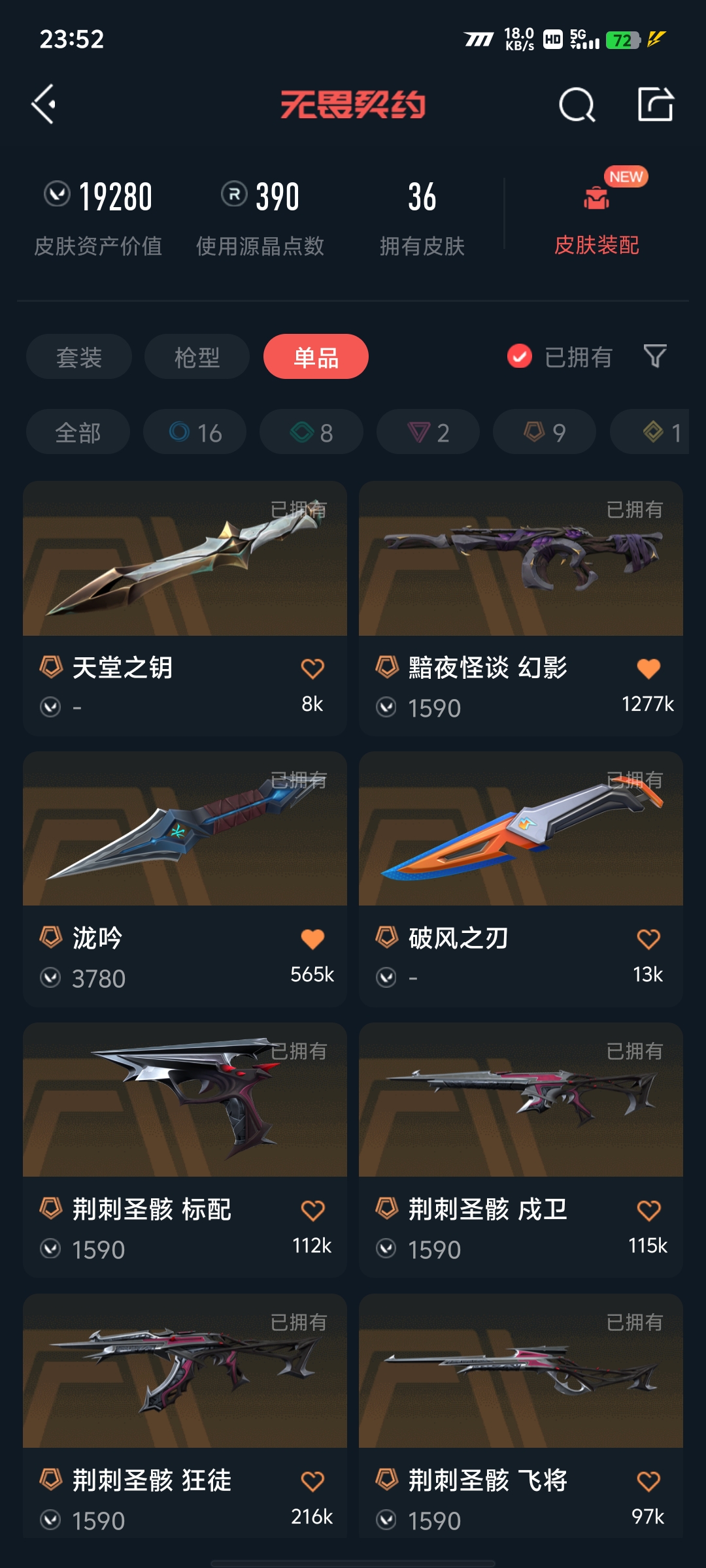Go back using the top-left arrow

44,105
